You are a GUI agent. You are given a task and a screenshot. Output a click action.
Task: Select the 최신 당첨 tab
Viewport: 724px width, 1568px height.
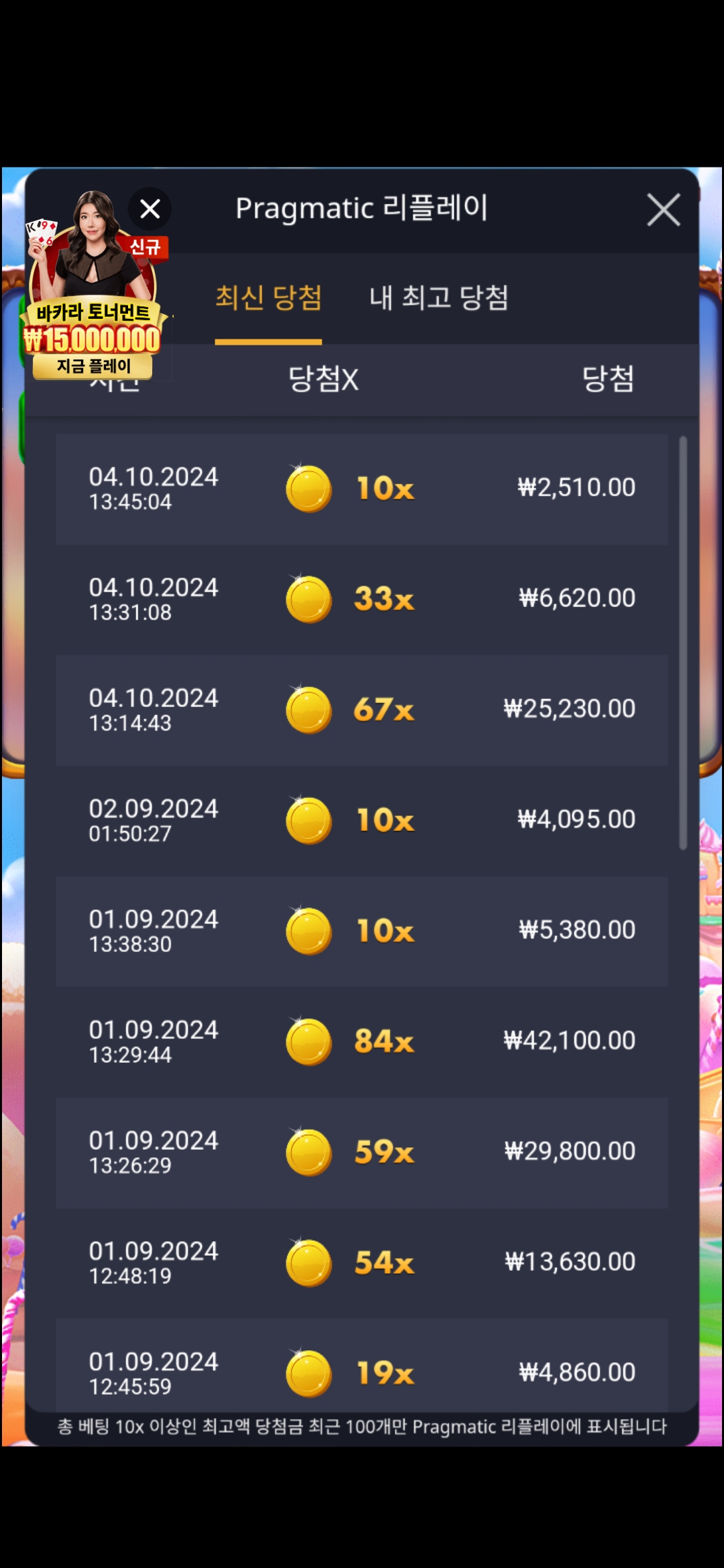(268, 298)
